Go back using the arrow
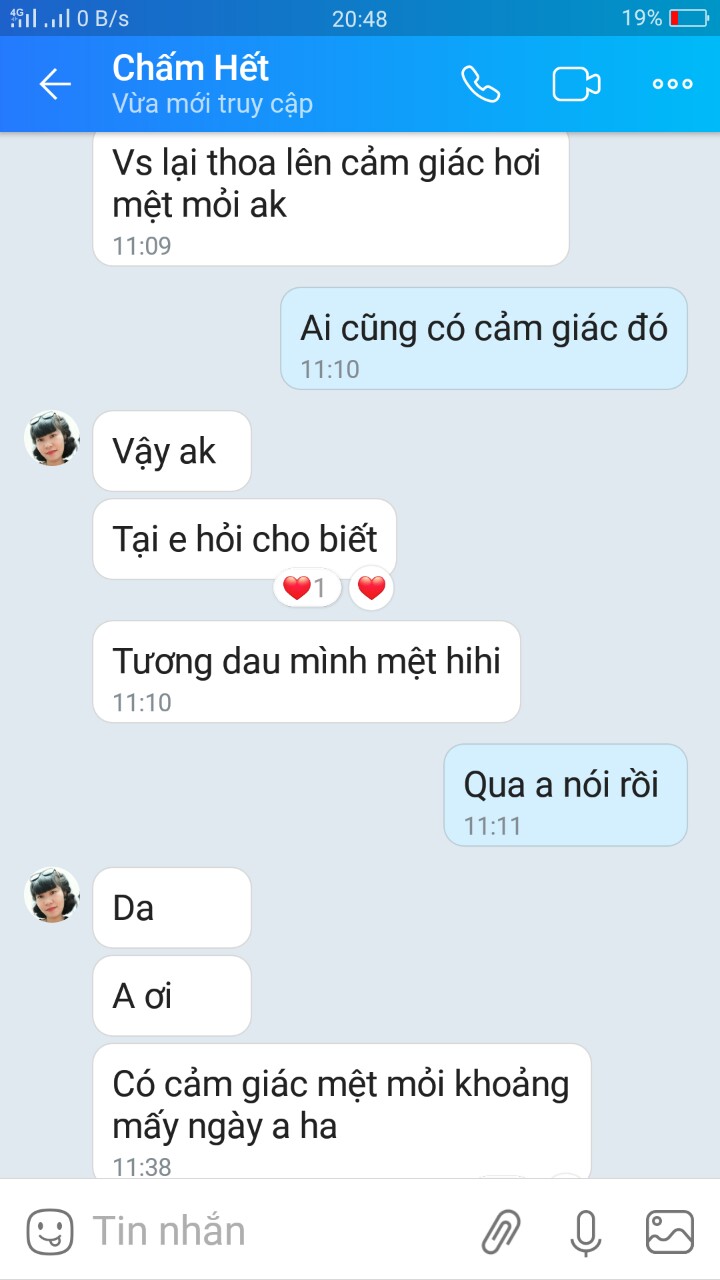Screen dimensions: 720x1280 click(x=55, y=85)
